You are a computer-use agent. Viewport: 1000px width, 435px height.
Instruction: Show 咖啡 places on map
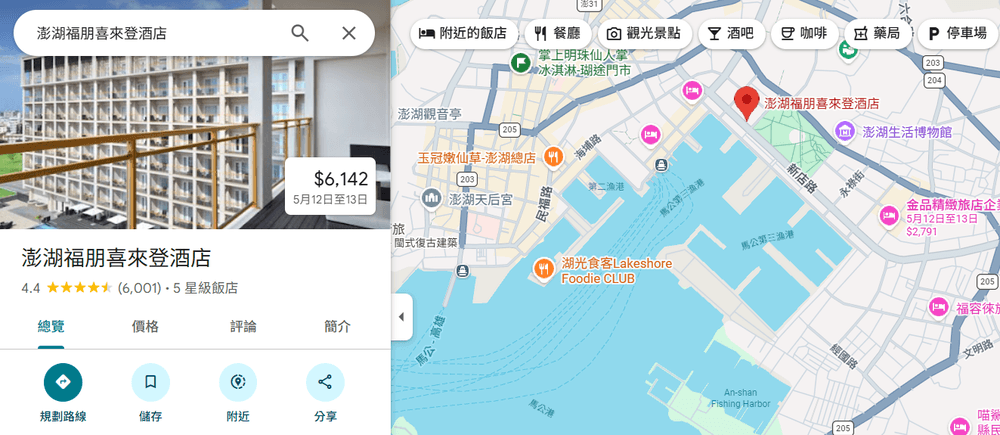pyautogui.click(x=804, y=34)
